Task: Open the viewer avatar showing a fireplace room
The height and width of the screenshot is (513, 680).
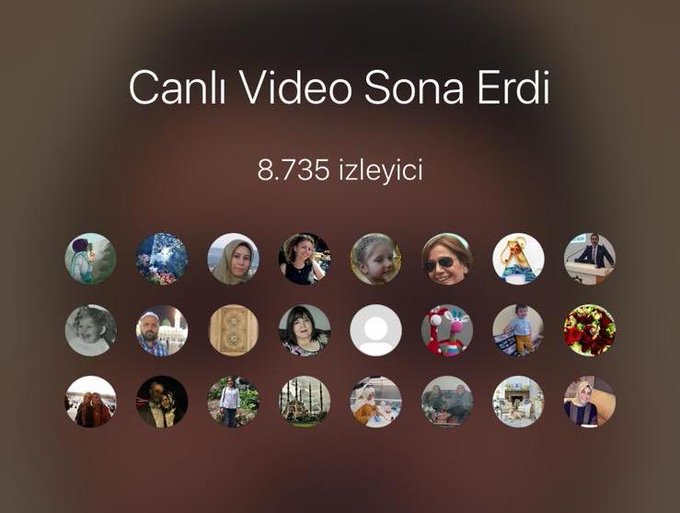Action: pos(518,401)
